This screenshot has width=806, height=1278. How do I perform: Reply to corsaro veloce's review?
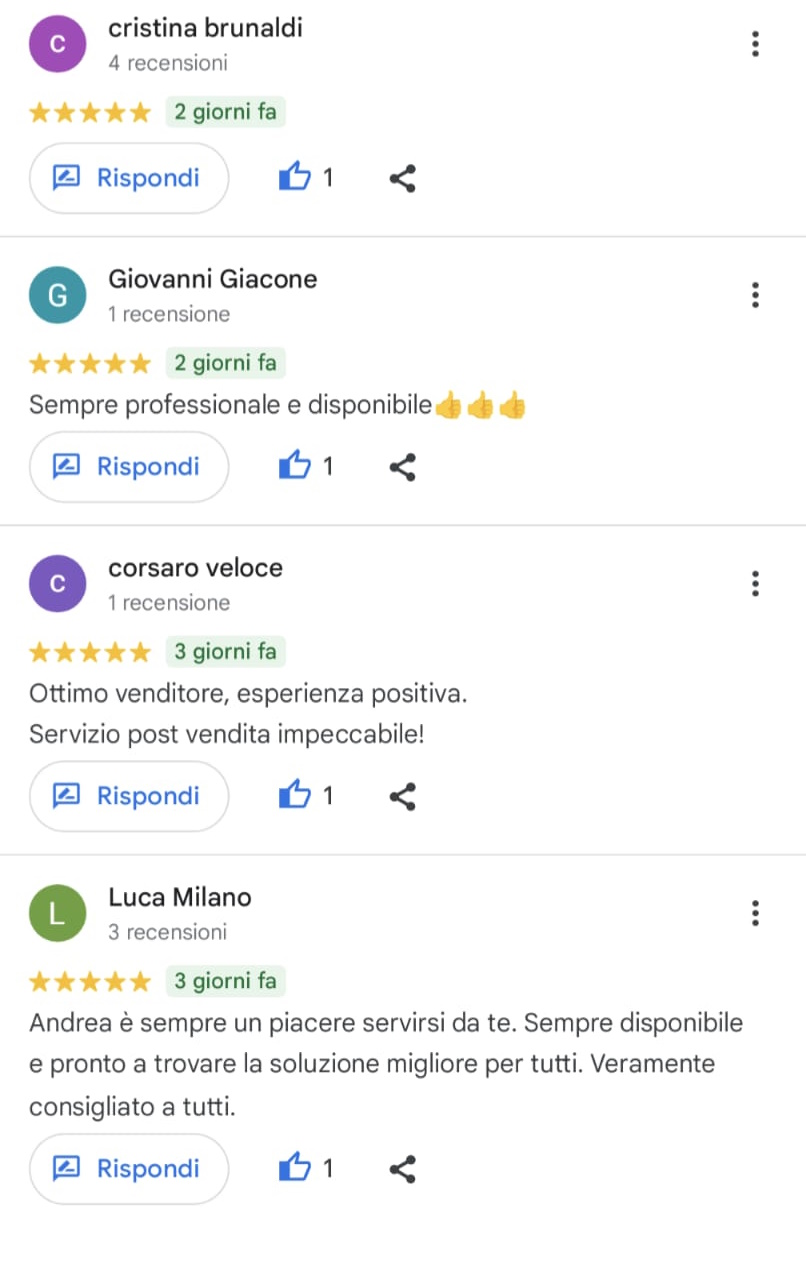point(129,796)
